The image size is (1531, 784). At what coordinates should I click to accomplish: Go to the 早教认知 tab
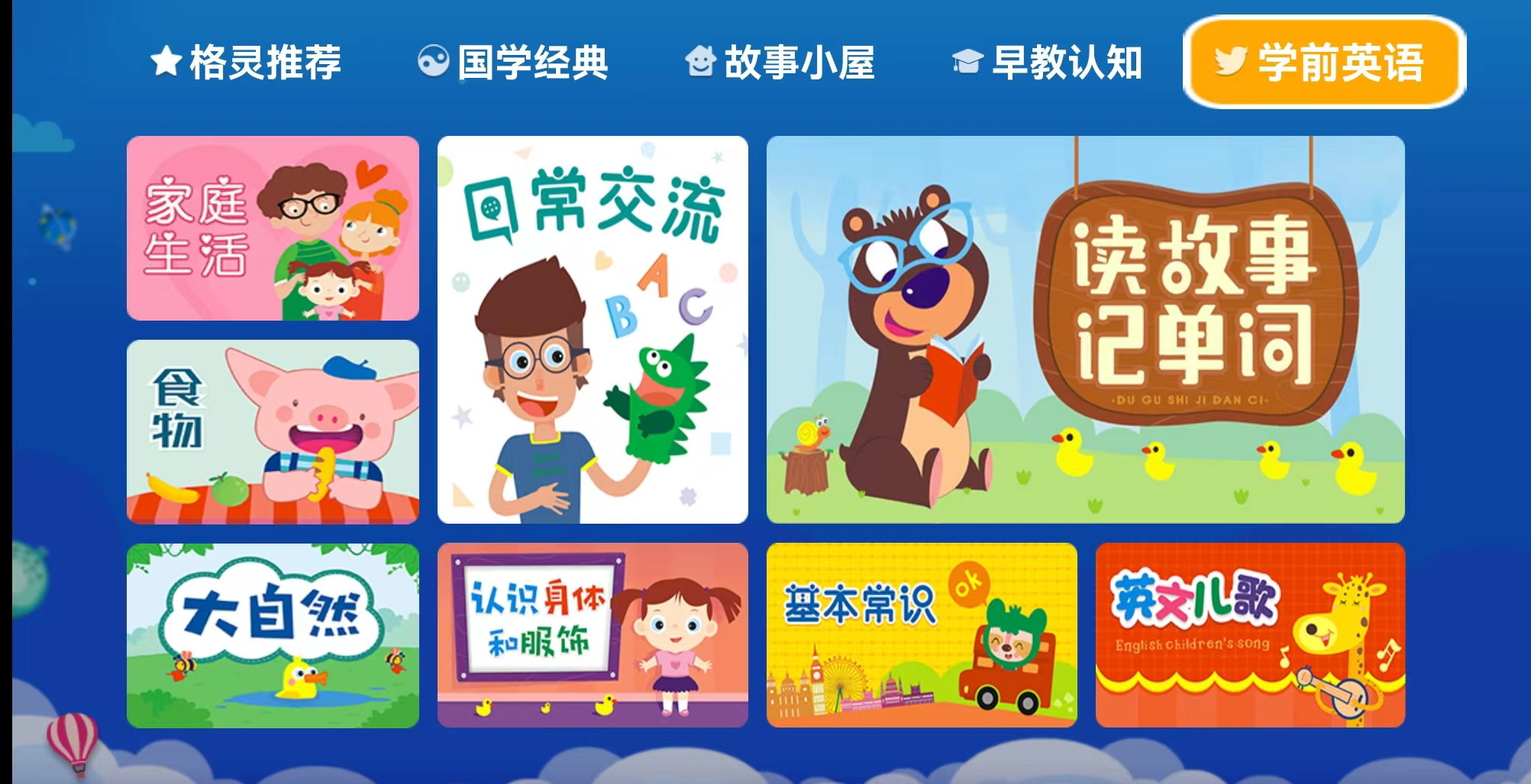(x=1047, y=63)
